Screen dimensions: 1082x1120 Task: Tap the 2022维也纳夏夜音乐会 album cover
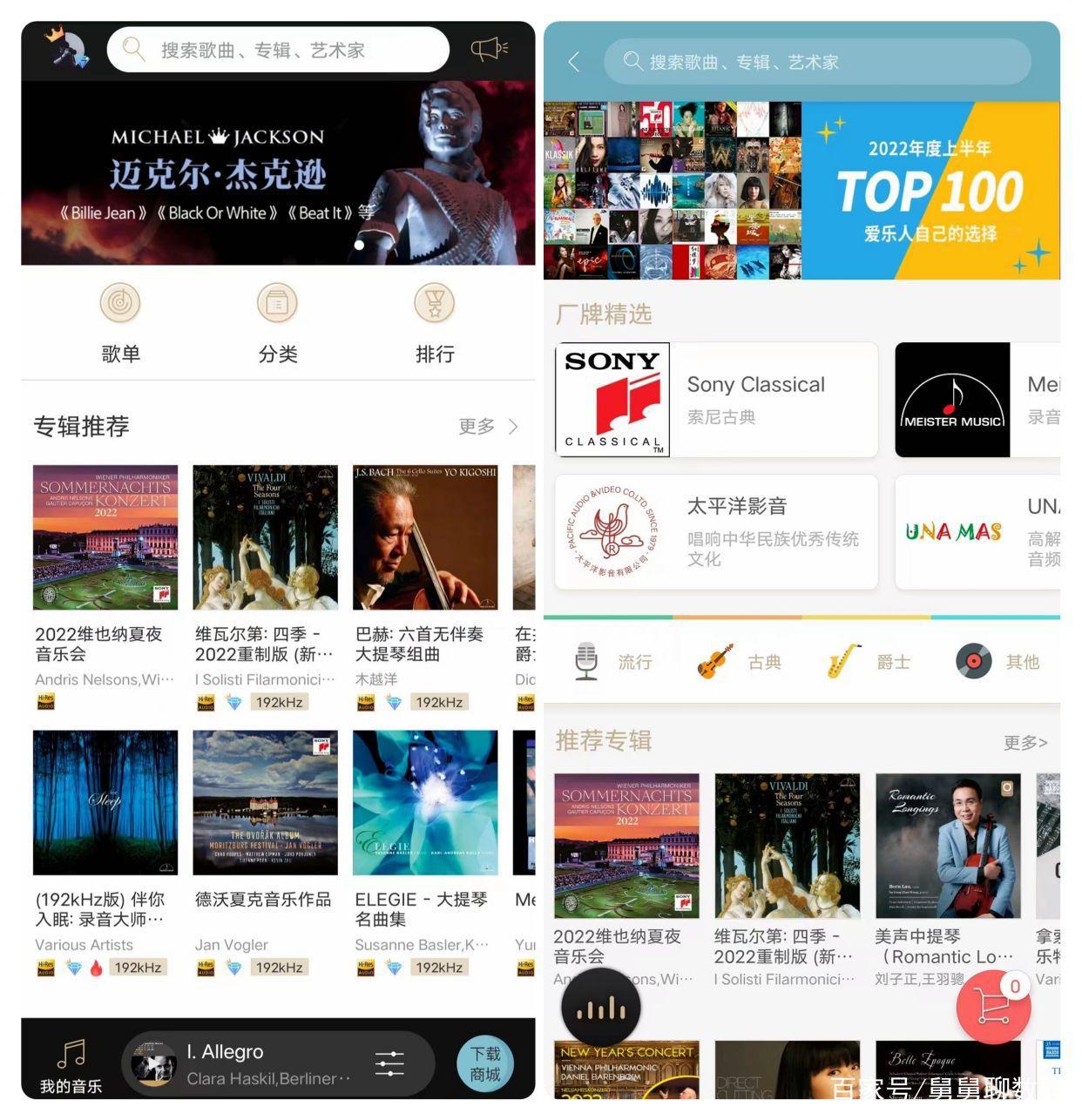(105, 537)
